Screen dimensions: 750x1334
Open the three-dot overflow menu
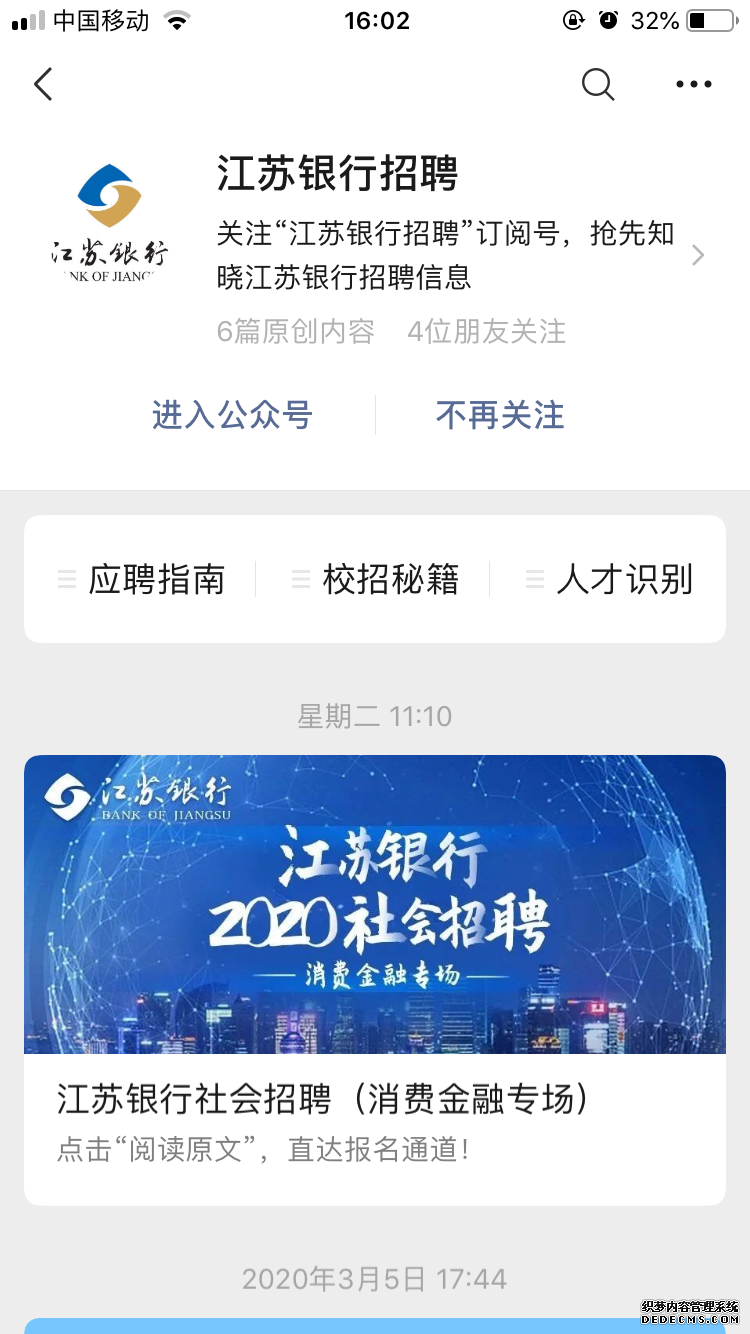point(693,84)
